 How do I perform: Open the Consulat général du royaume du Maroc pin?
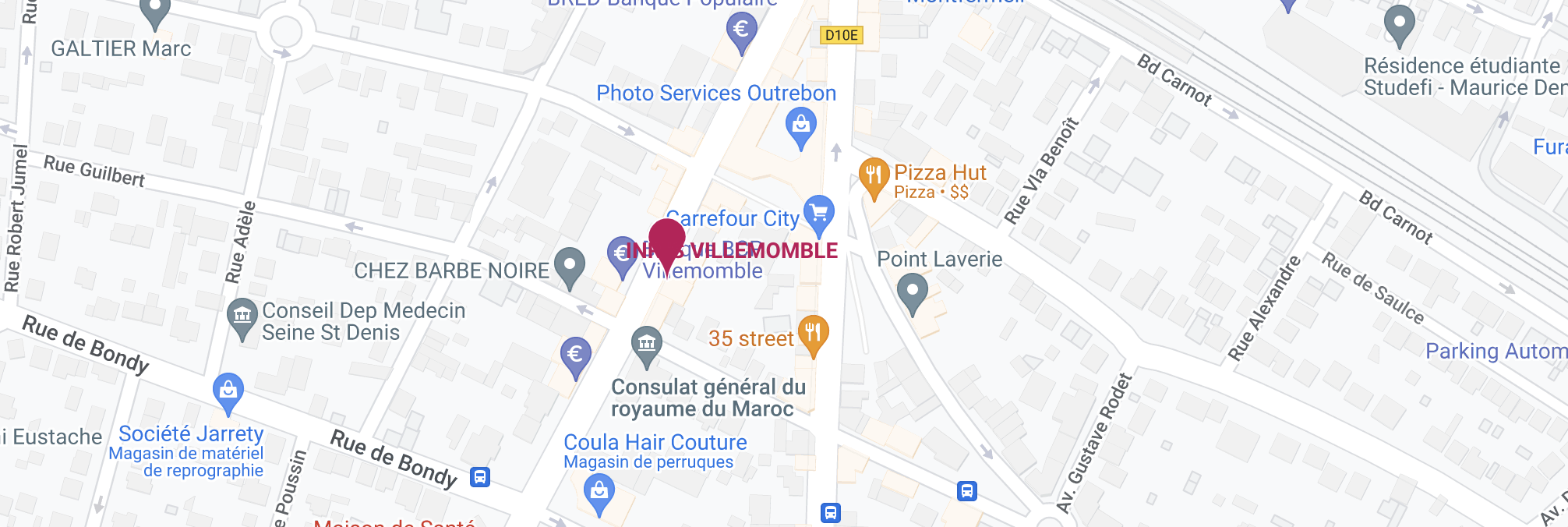pos(646,345)
